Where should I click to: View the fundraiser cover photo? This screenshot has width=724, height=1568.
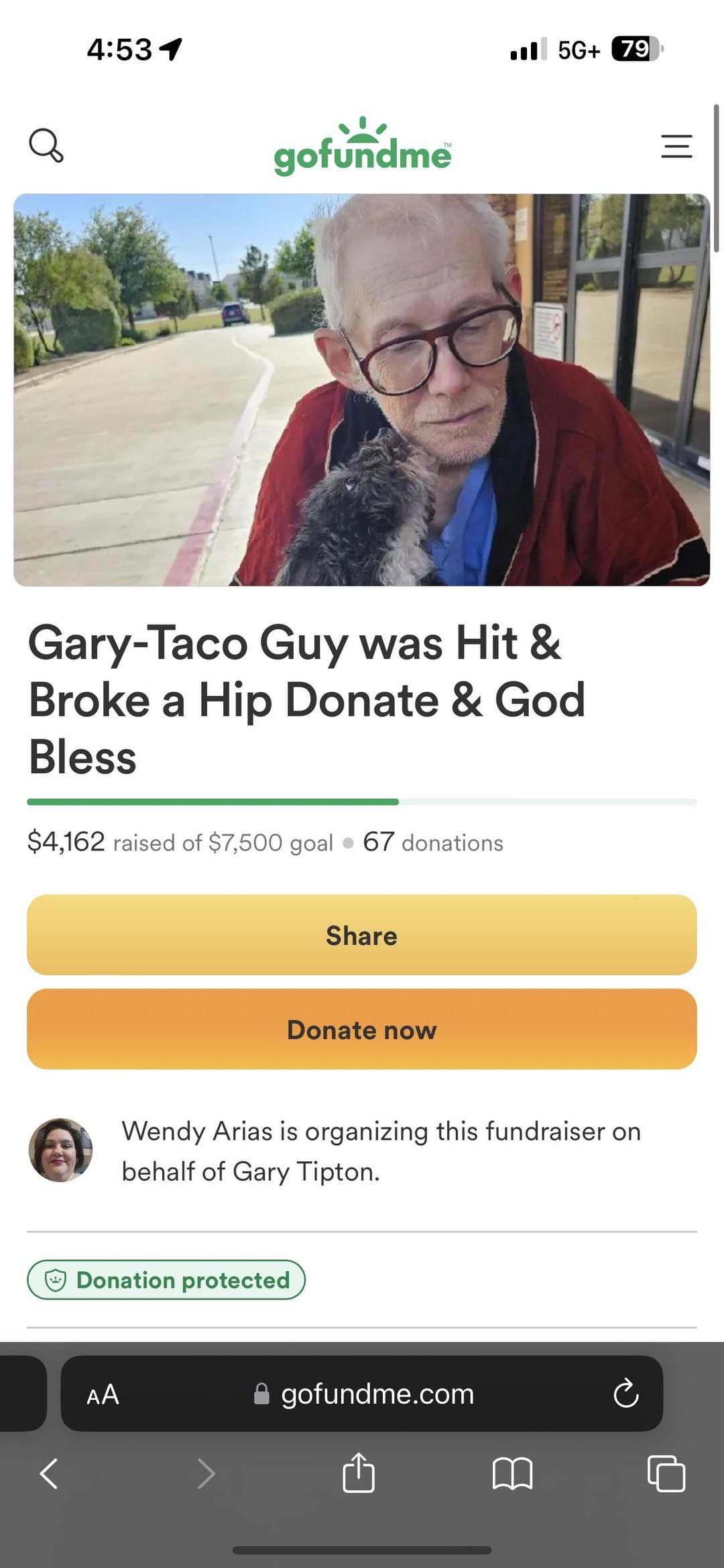pos(362,389)
